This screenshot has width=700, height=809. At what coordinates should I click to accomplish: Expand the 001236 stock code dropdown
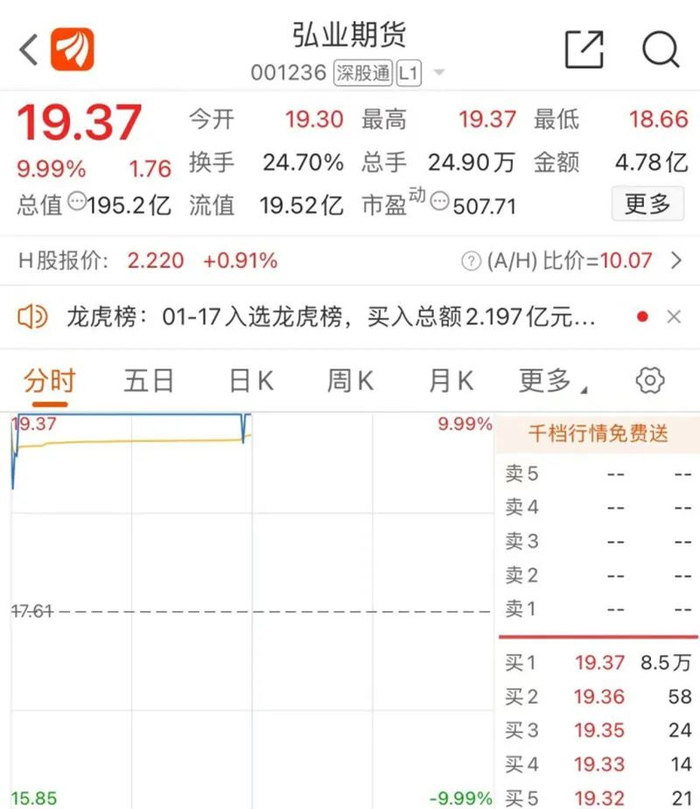(439, 73)
